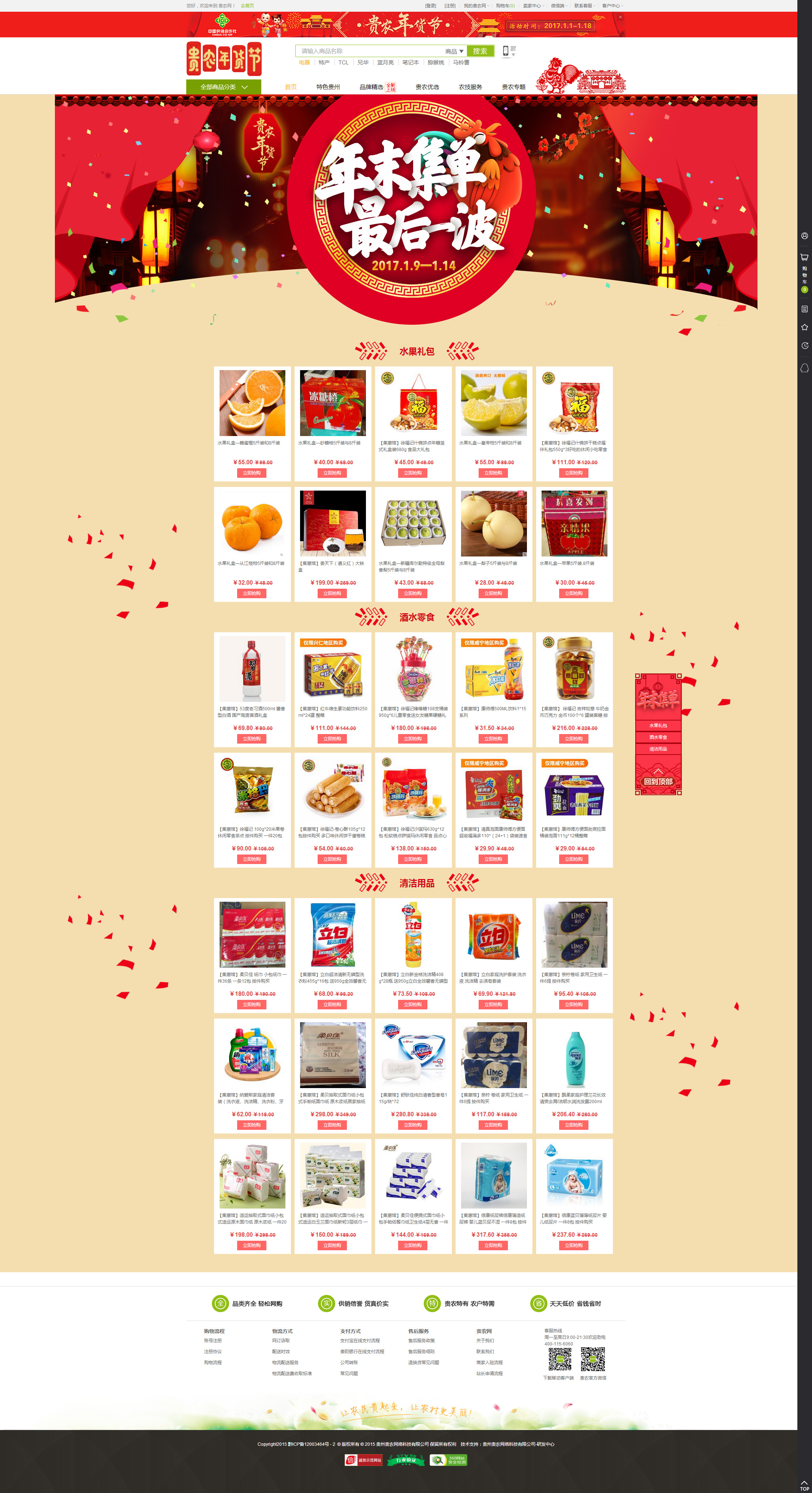This screenshot has height=1493, width=812.
Task: Tap the product name search field
Action: [x=371, y=51]
